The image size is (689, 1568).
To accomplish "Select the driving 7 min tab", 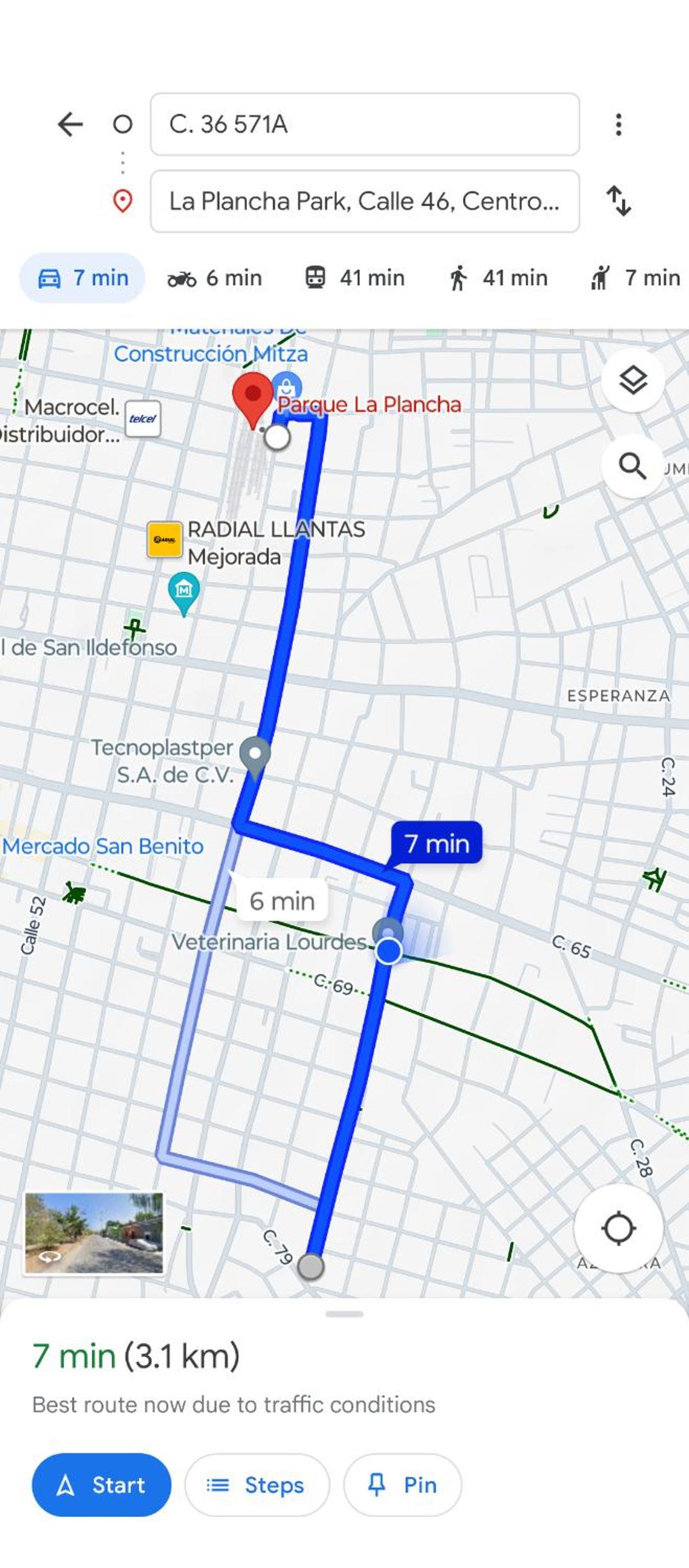I will (83, 278).
